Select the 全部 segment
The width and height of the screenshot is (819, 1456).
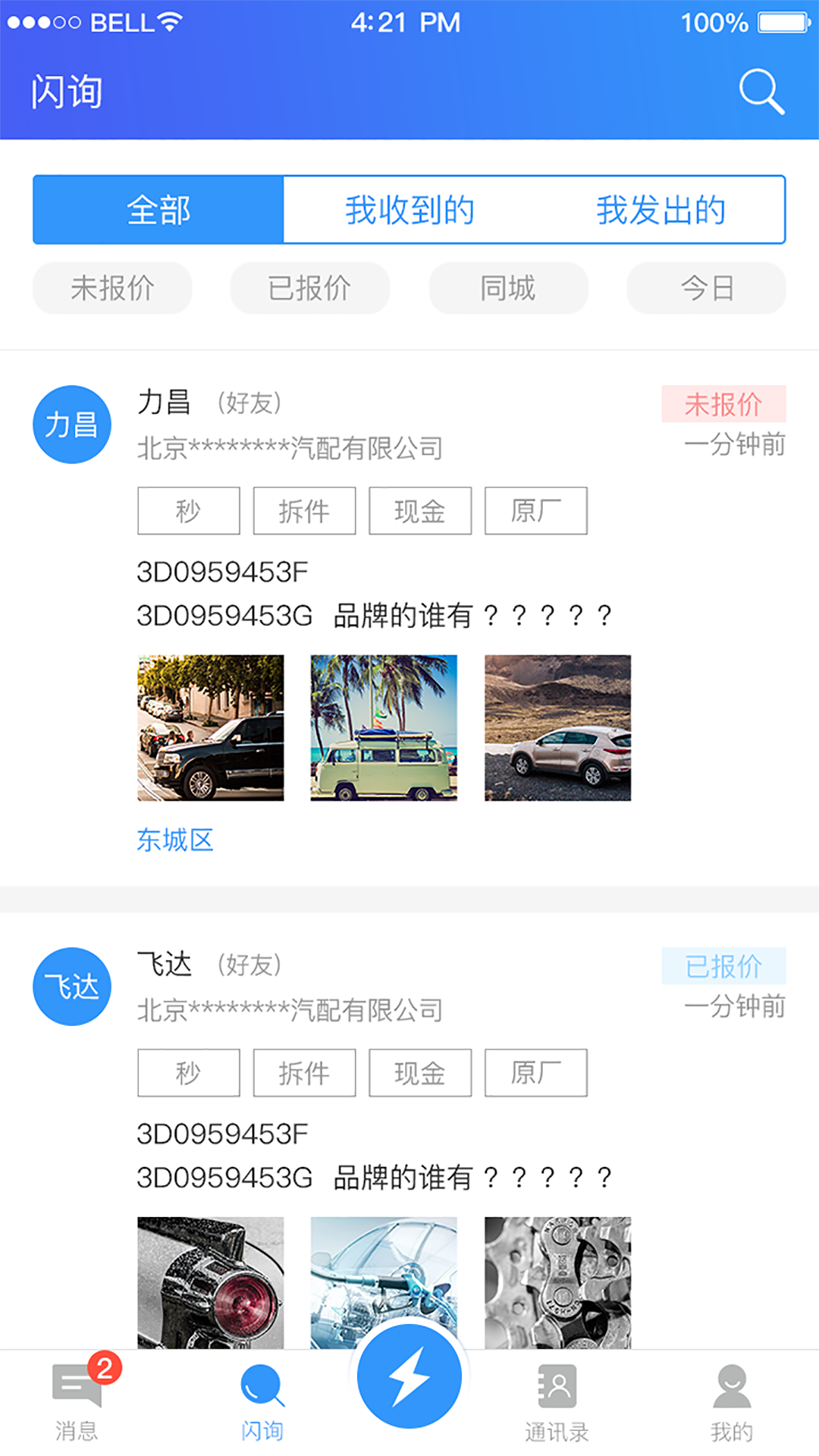(158, 210)
